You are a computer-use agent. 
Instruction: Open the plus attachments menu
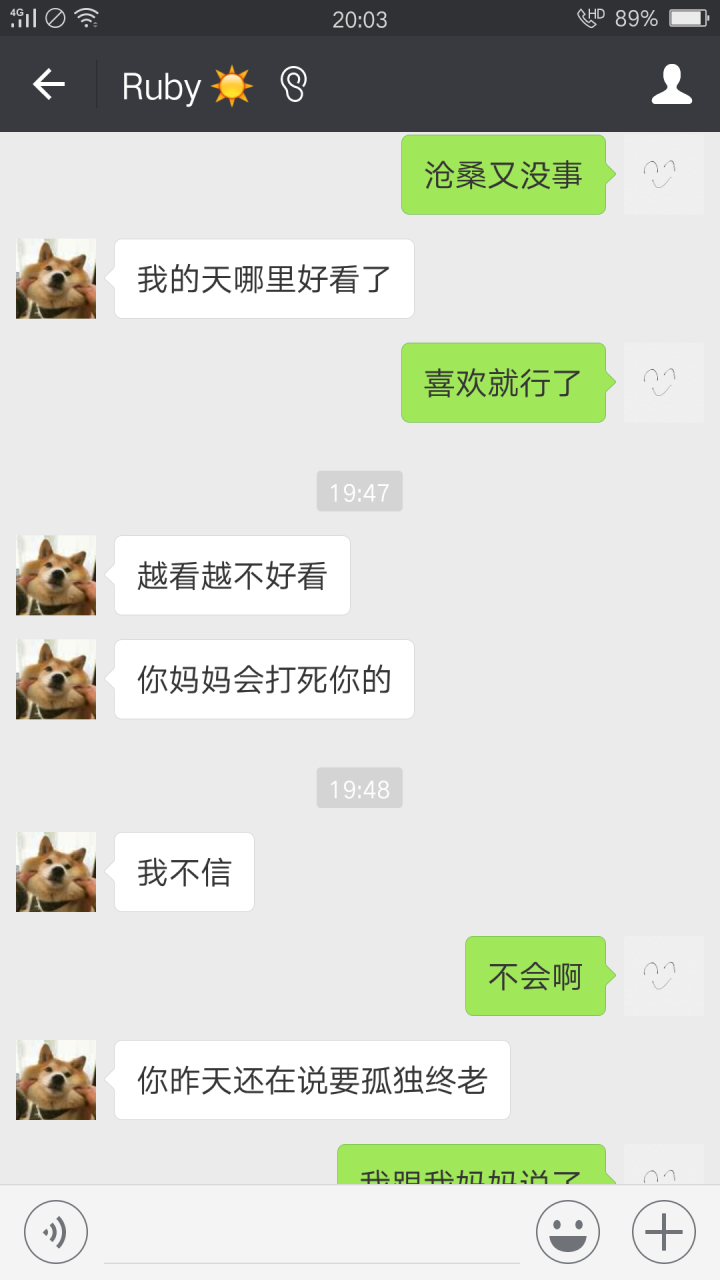[663, 1232]
